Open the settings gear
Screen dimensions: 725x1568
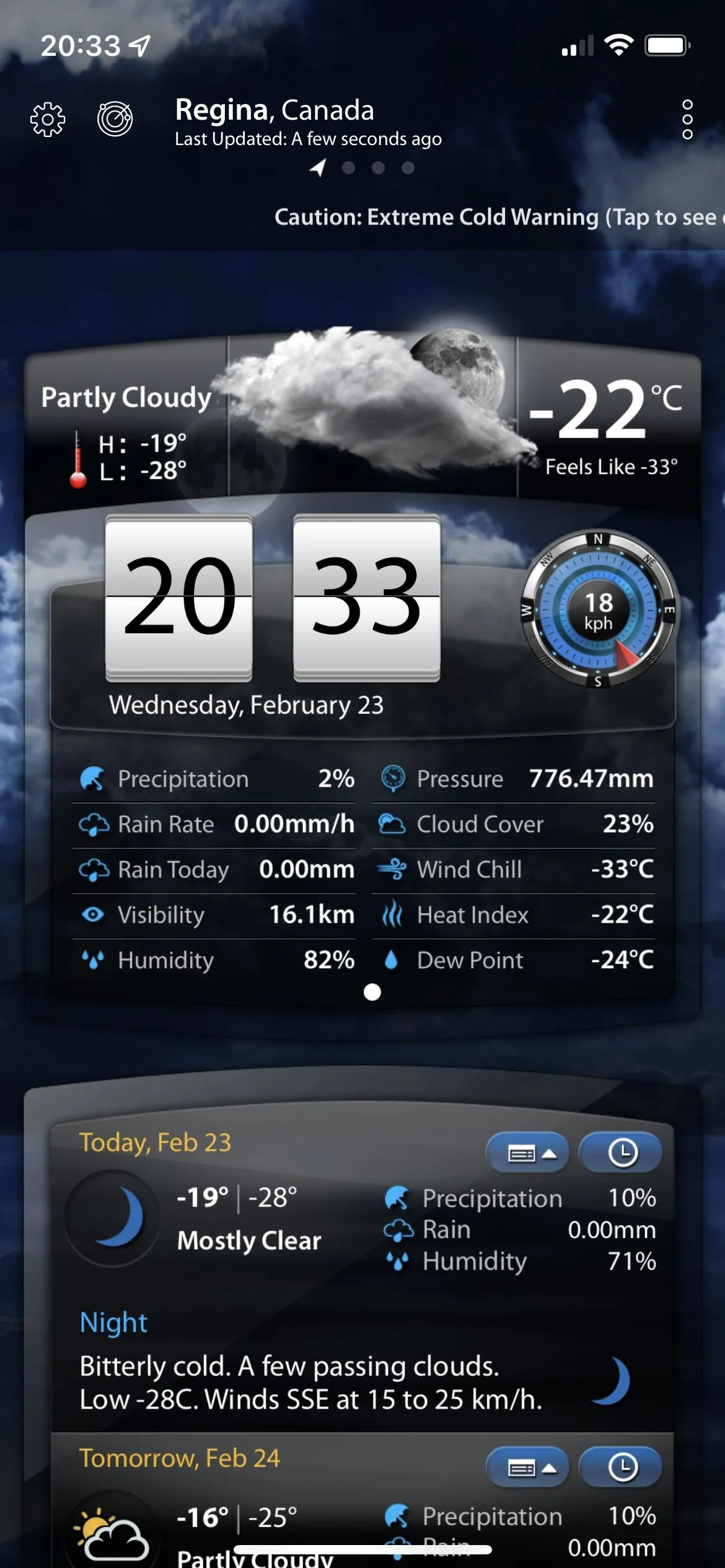pos(48,119)
